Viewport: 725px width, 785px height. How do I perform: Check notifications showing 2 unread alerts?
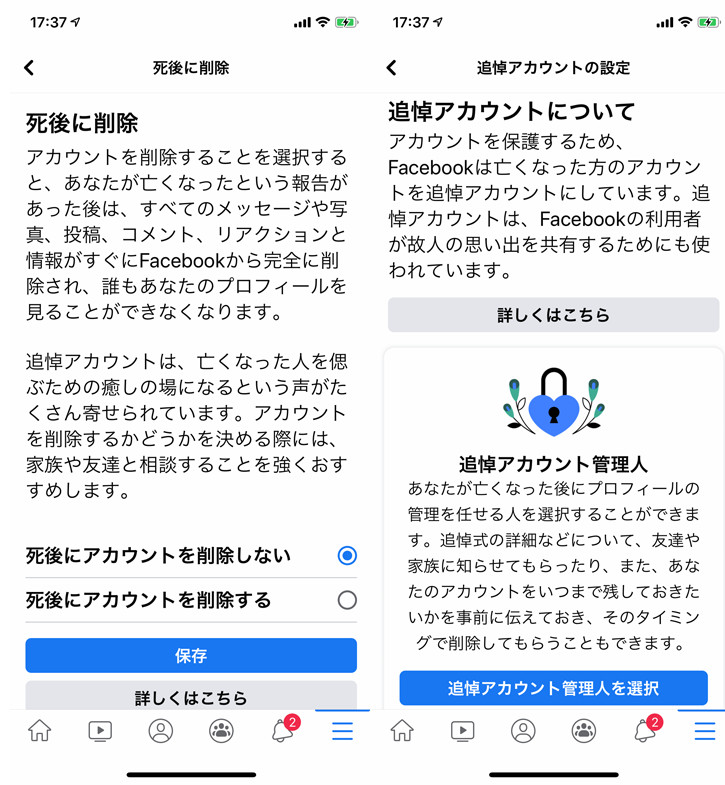281,733
